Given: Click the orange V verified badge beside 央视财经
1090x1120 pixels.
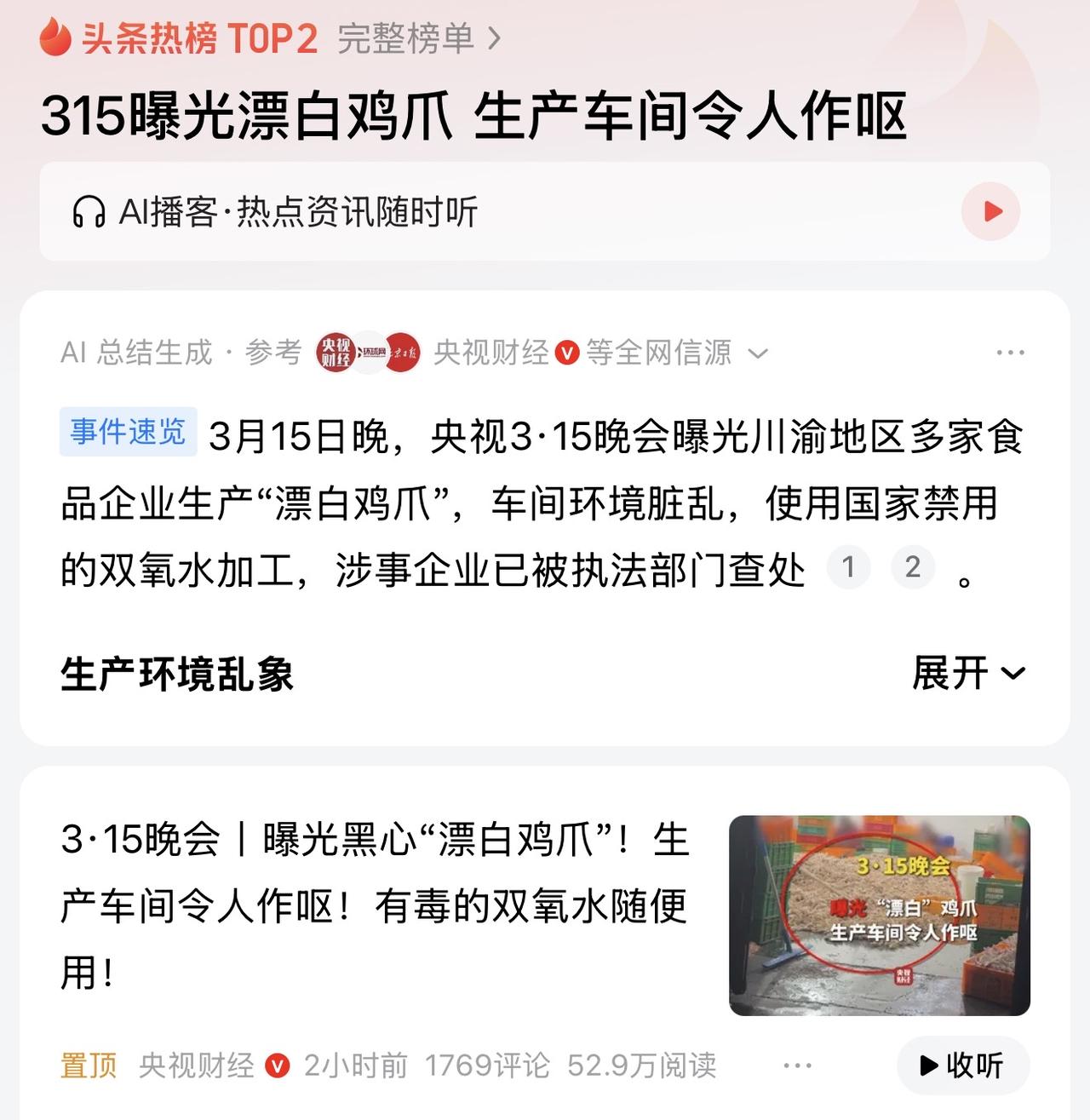Looking at the screenshot, I should [566, 352].
